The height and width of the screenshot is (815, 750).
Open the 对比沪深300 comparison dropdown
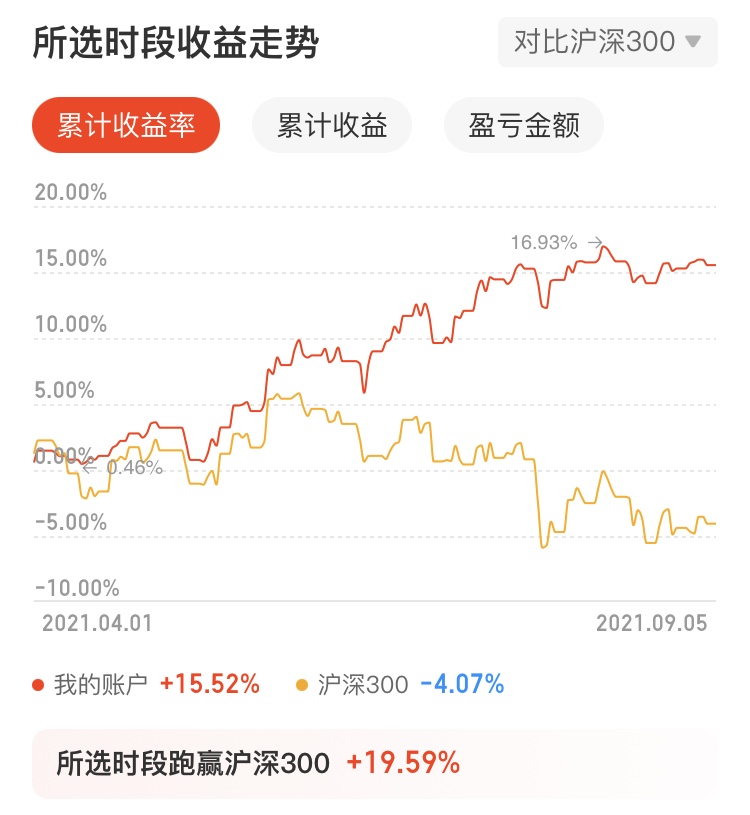pos(607,40)
